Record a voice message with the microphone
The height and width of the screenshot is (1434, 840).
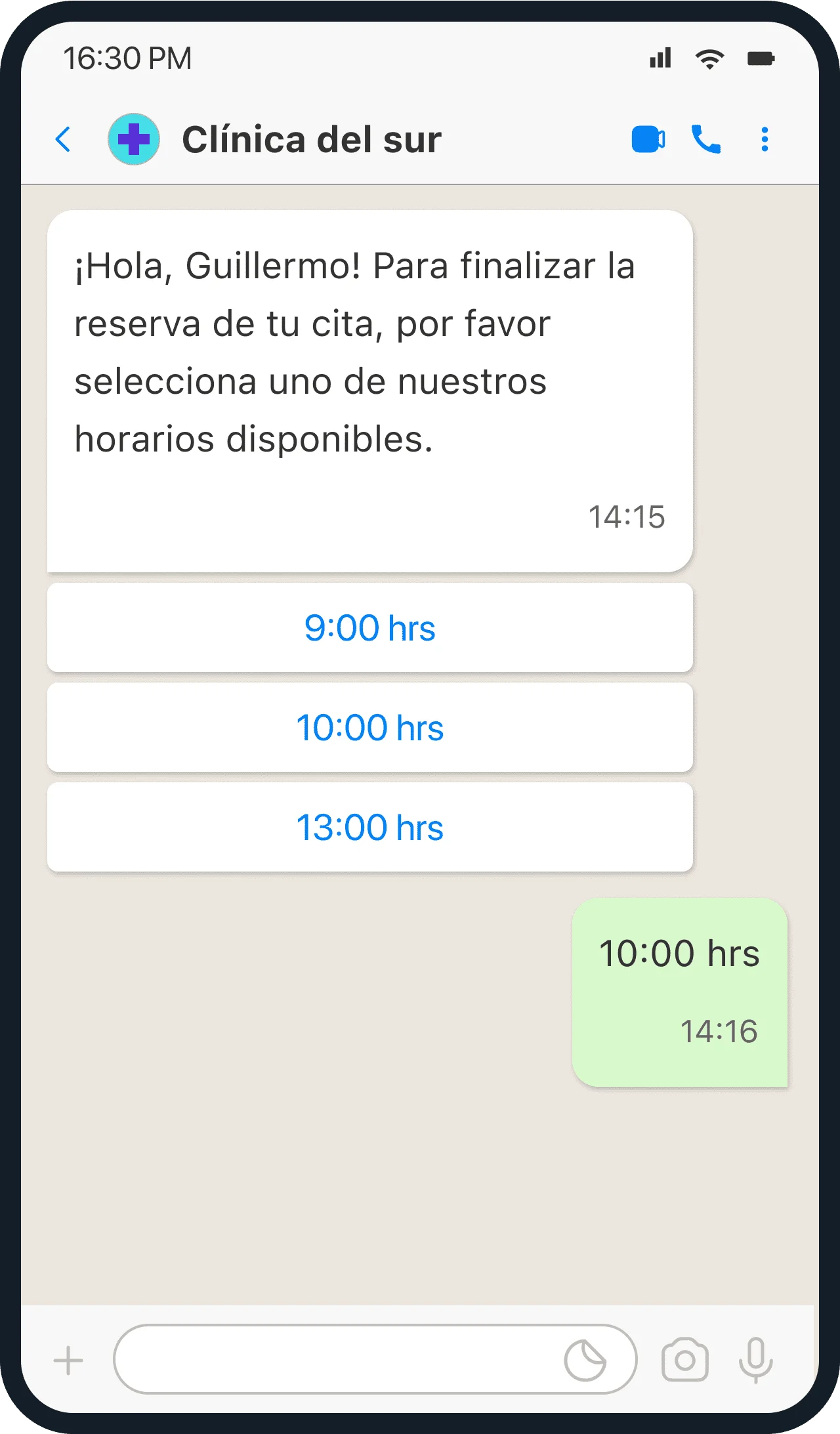point(756,1360)
